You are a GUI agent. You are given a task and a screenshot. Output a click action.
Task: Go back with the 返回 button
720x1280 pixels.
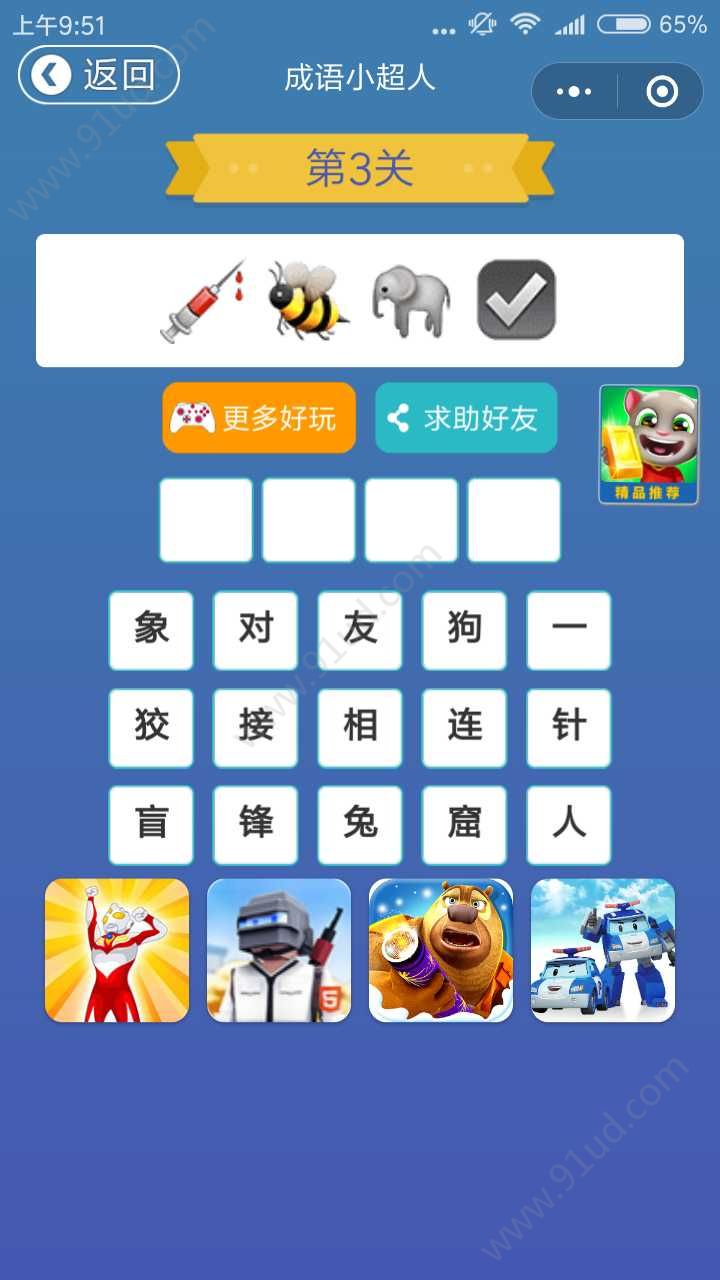tap(99, 75)
